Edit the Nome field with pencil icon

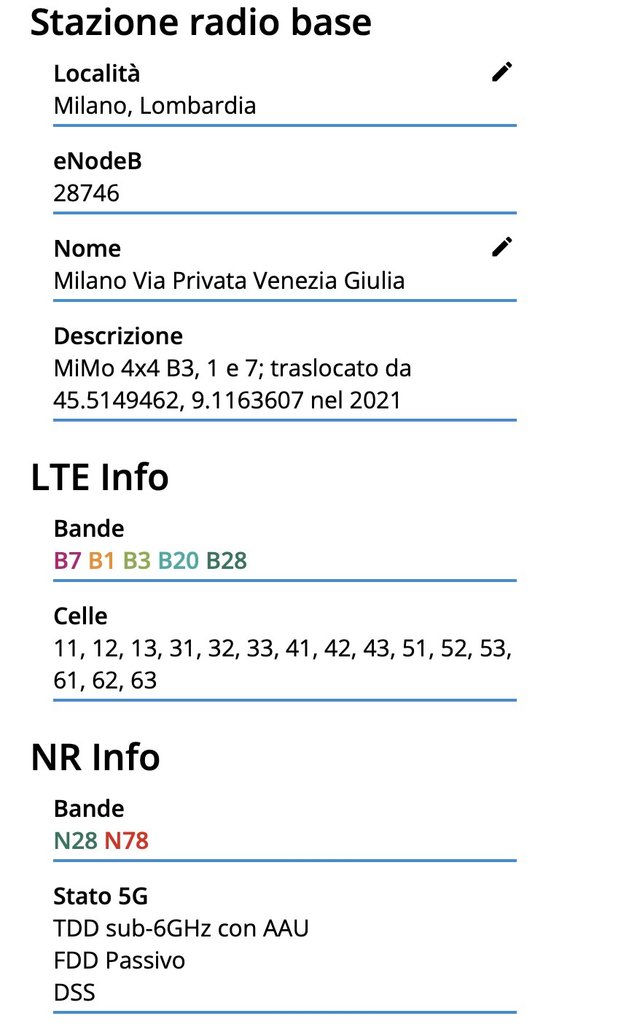(502, 247)
